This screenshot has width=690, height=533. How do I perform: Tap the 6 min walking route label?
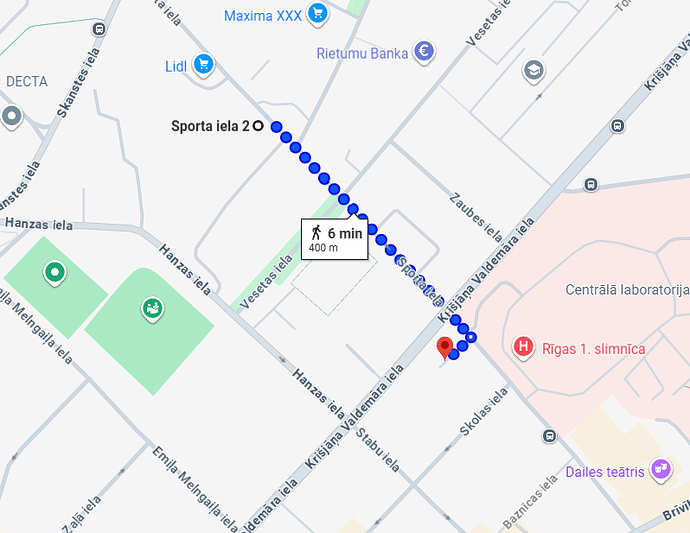333,238
